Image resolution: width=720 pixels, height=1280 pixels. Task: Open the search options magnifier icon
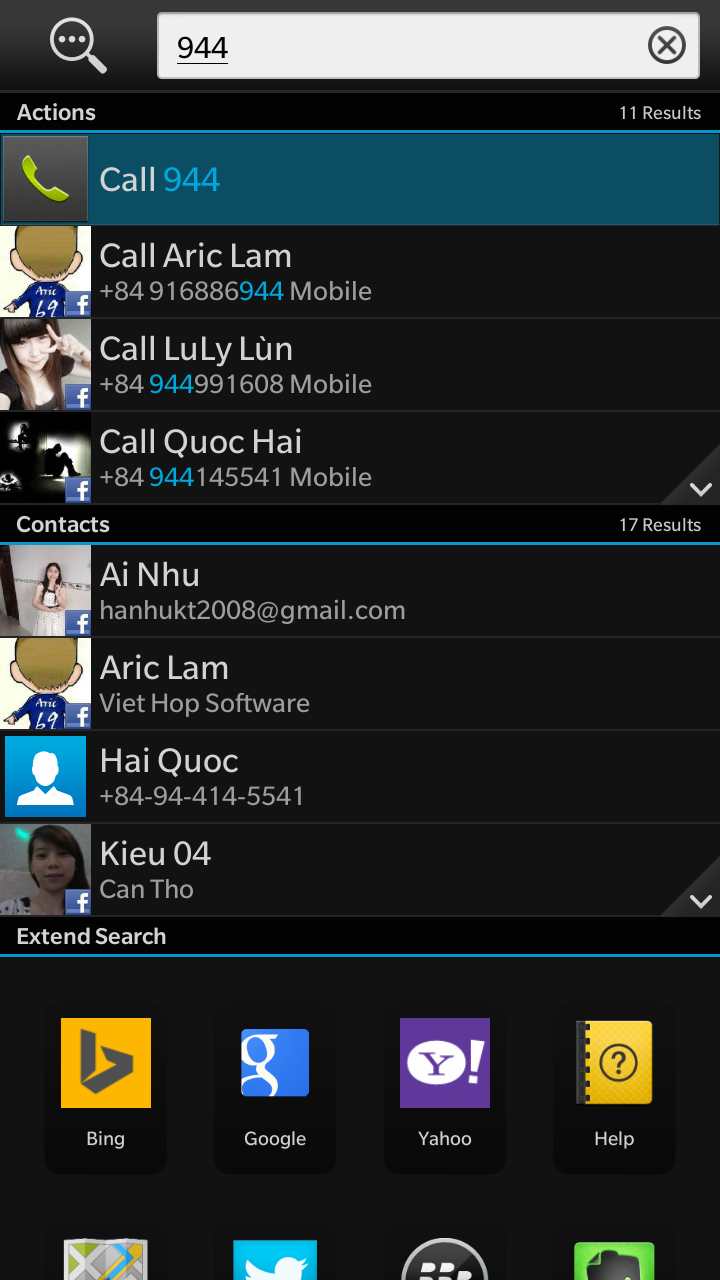pyautogui.click(x=78, y=46)
